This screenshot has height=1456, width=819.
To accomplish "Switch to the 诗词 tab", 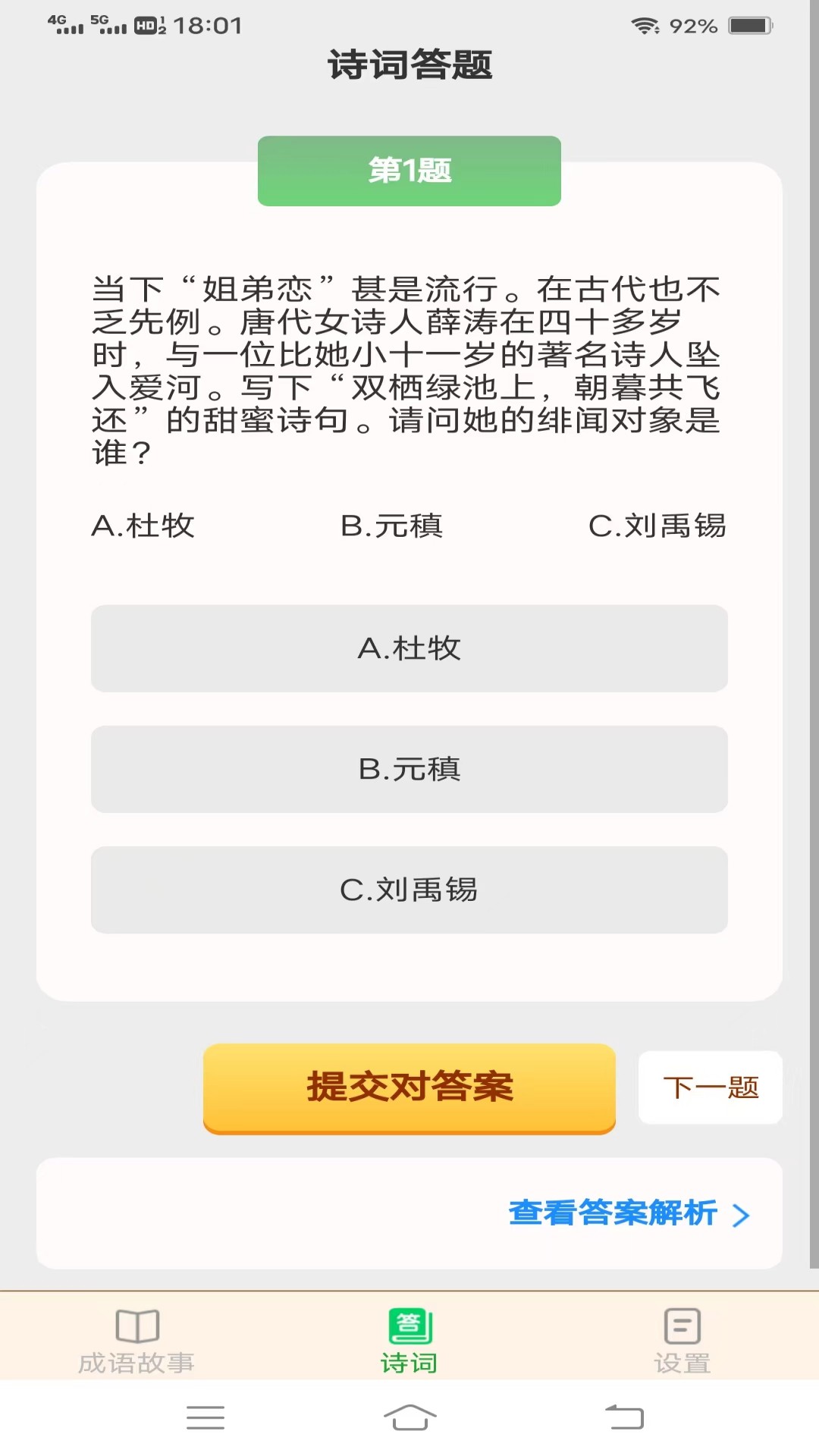I will point(409,1341).
